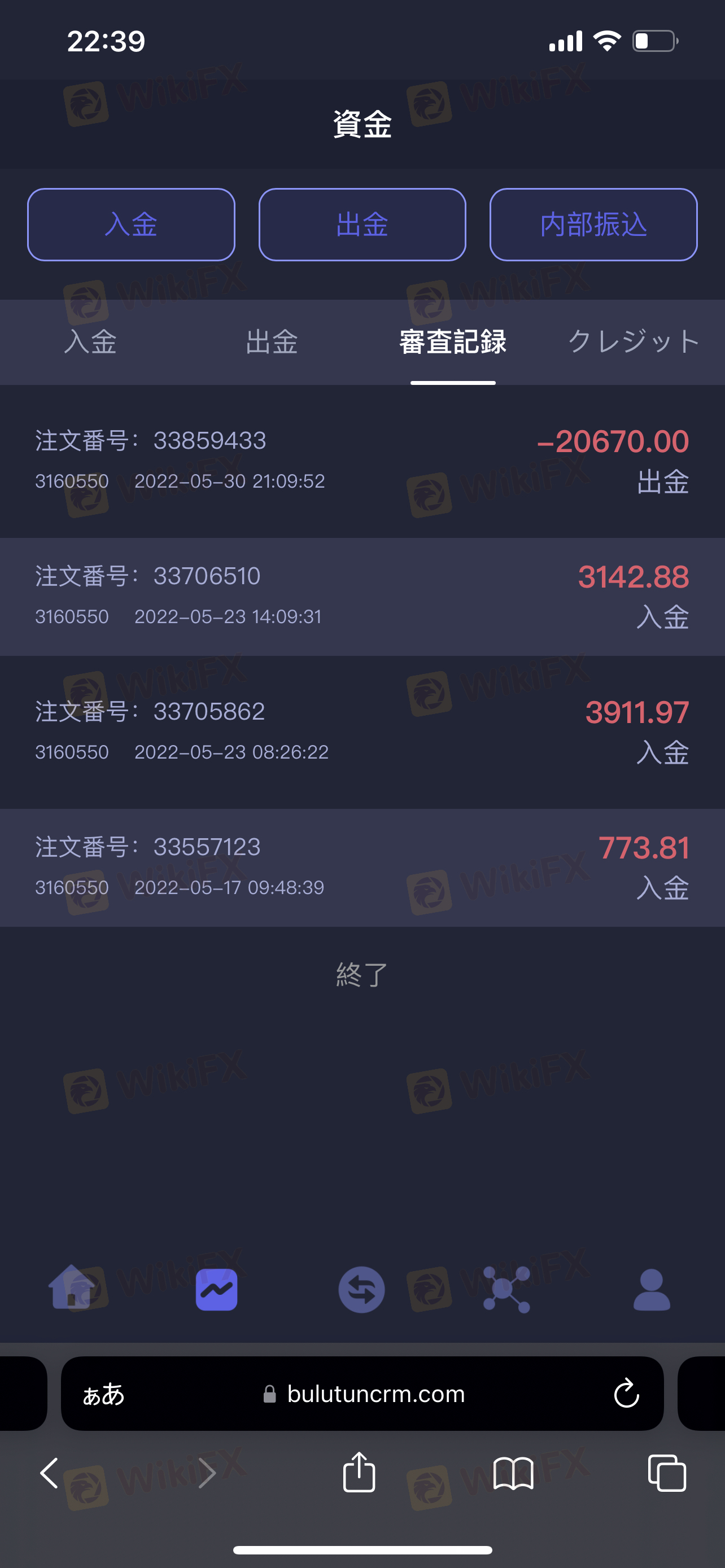Switch to the 出金 records tab
Screen dimensions: 725x1568
pos(272,341)
